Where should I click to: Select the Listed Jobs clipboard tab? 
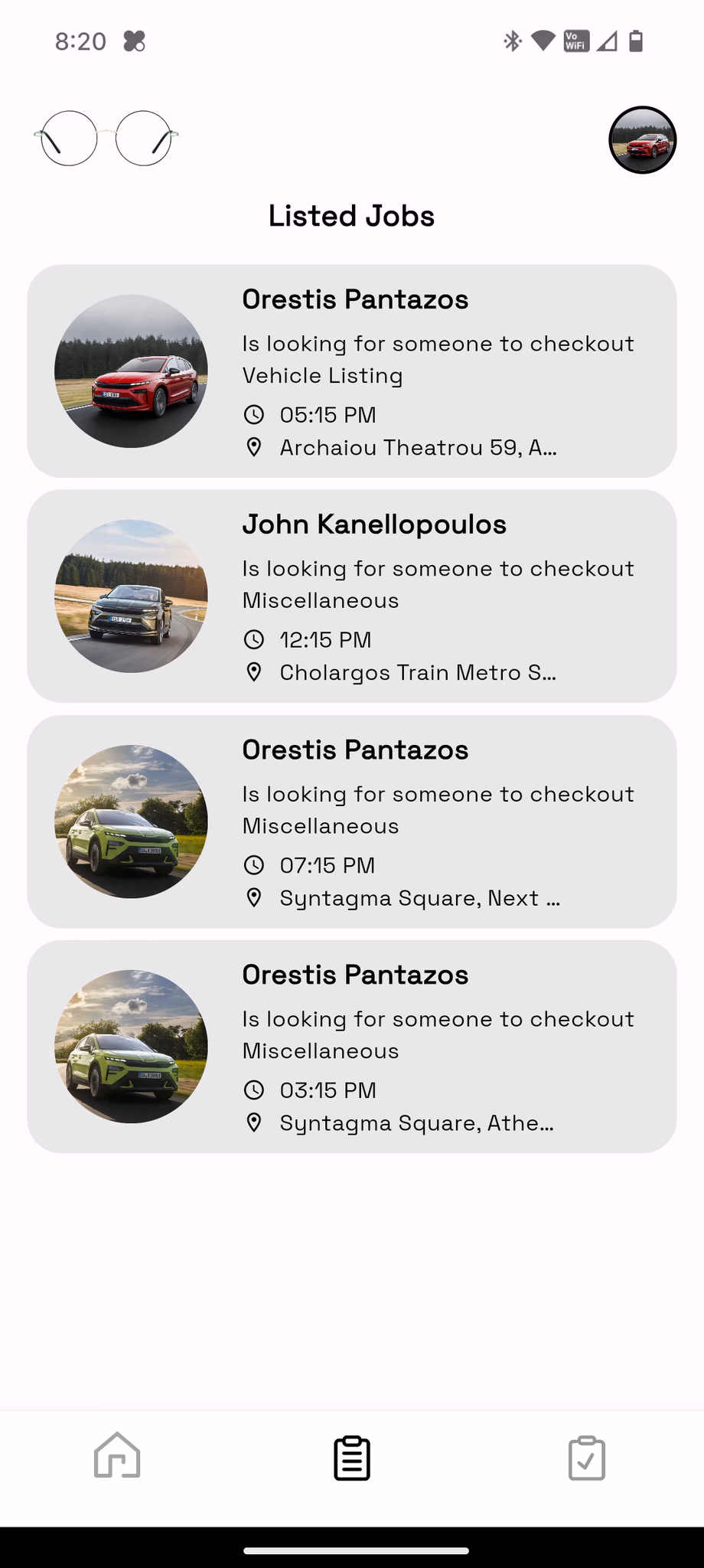pos(352,1458)
